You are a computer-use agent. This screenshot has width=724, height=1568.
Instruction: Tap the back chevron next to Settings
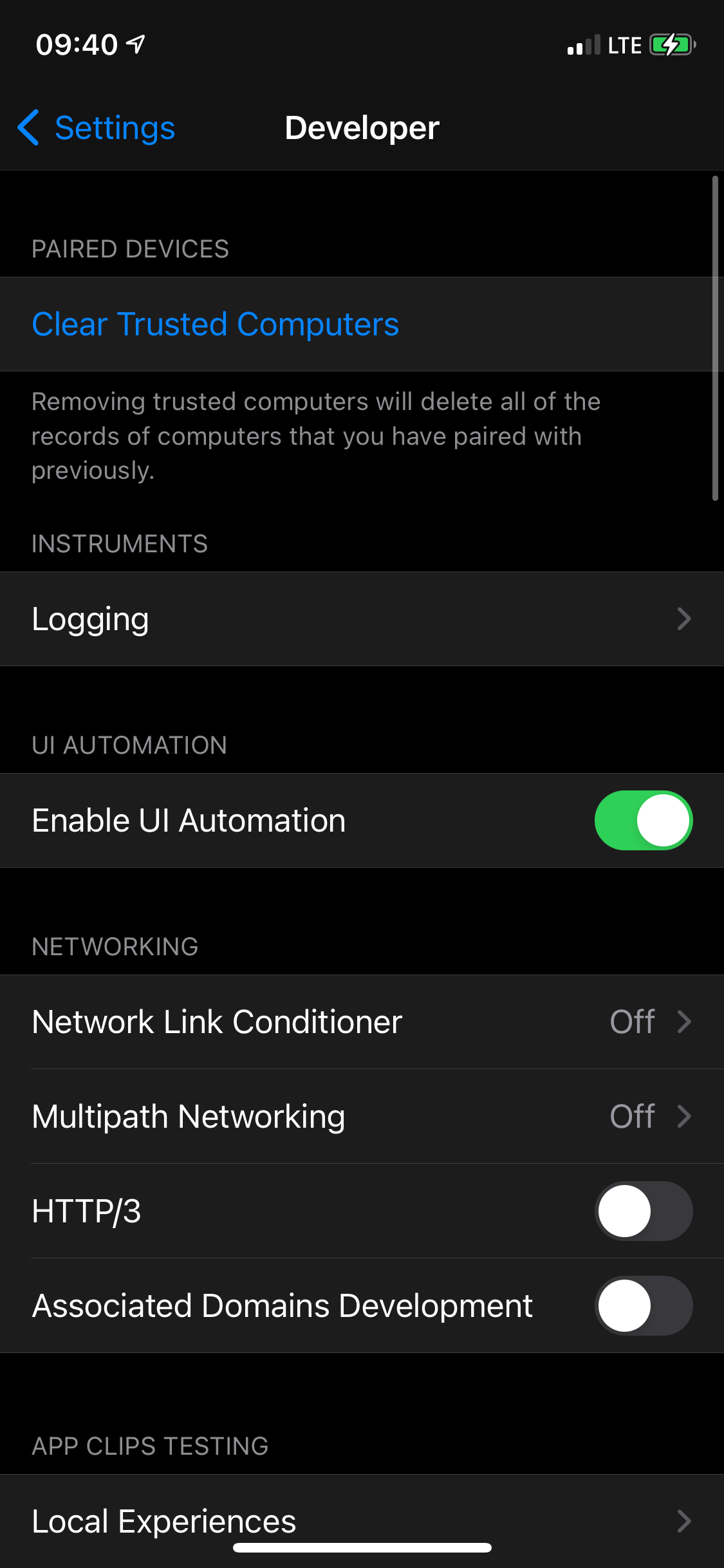(x=29, y=128)
